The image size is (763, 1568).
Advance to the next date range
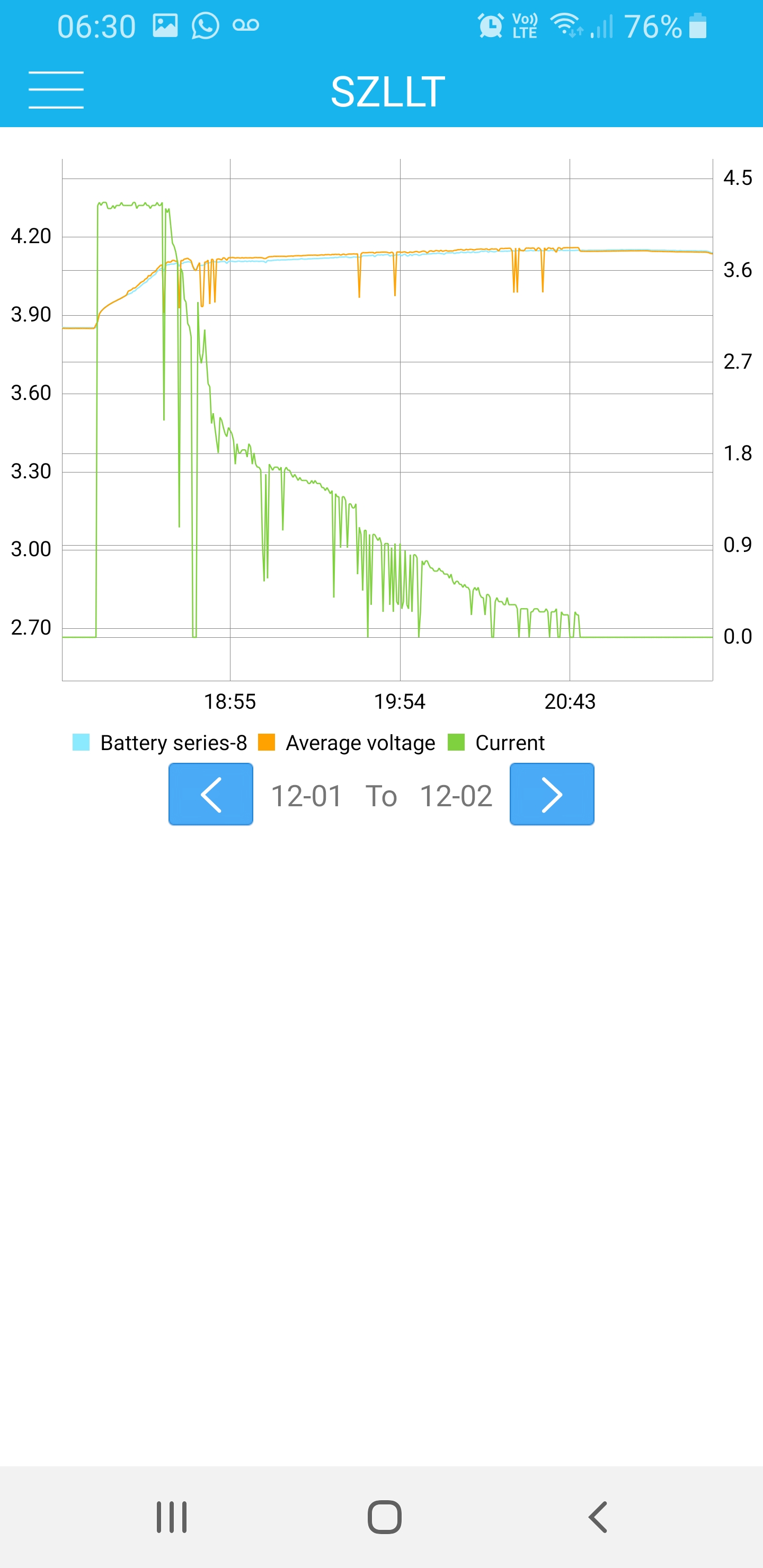(552, 795)
